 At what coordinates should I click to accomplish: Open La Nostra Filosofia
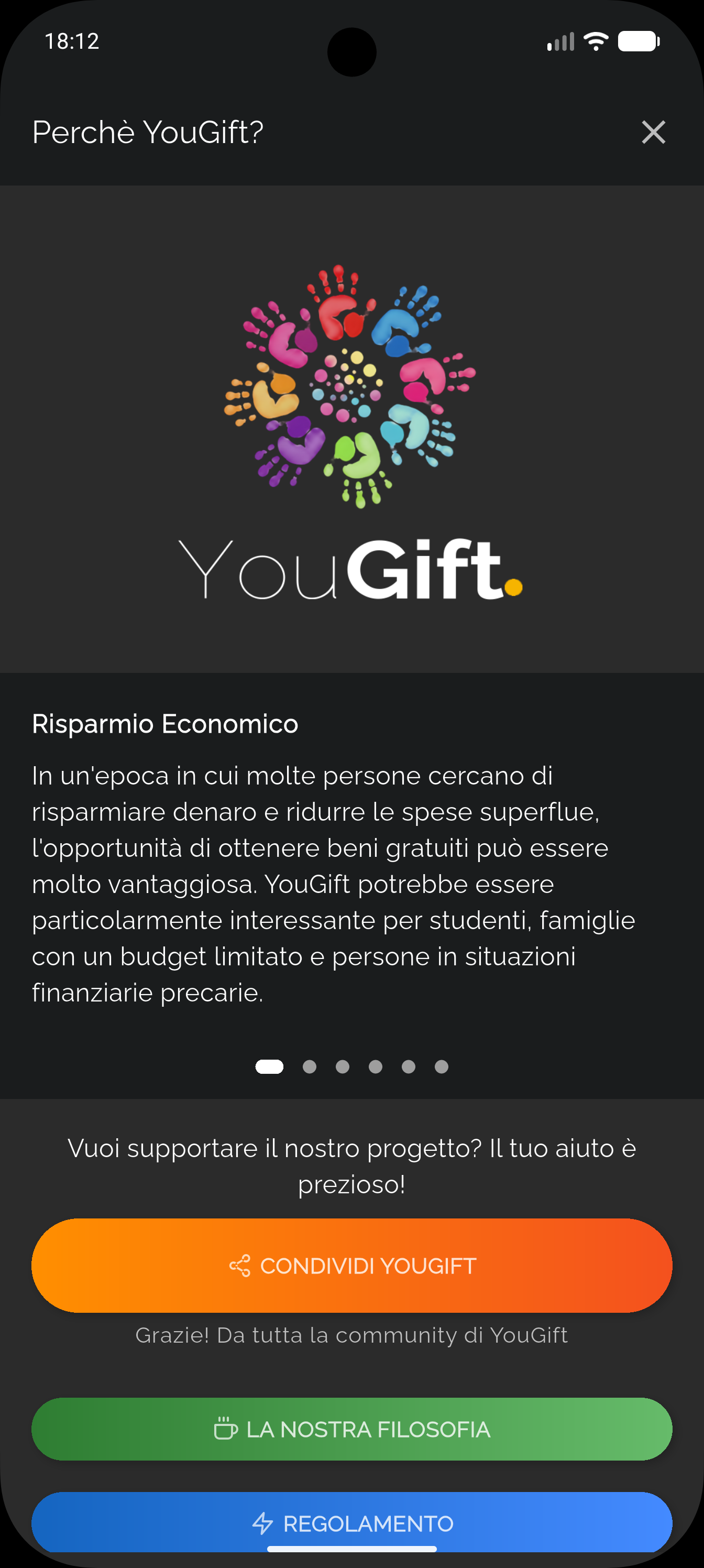(351, 1430)
